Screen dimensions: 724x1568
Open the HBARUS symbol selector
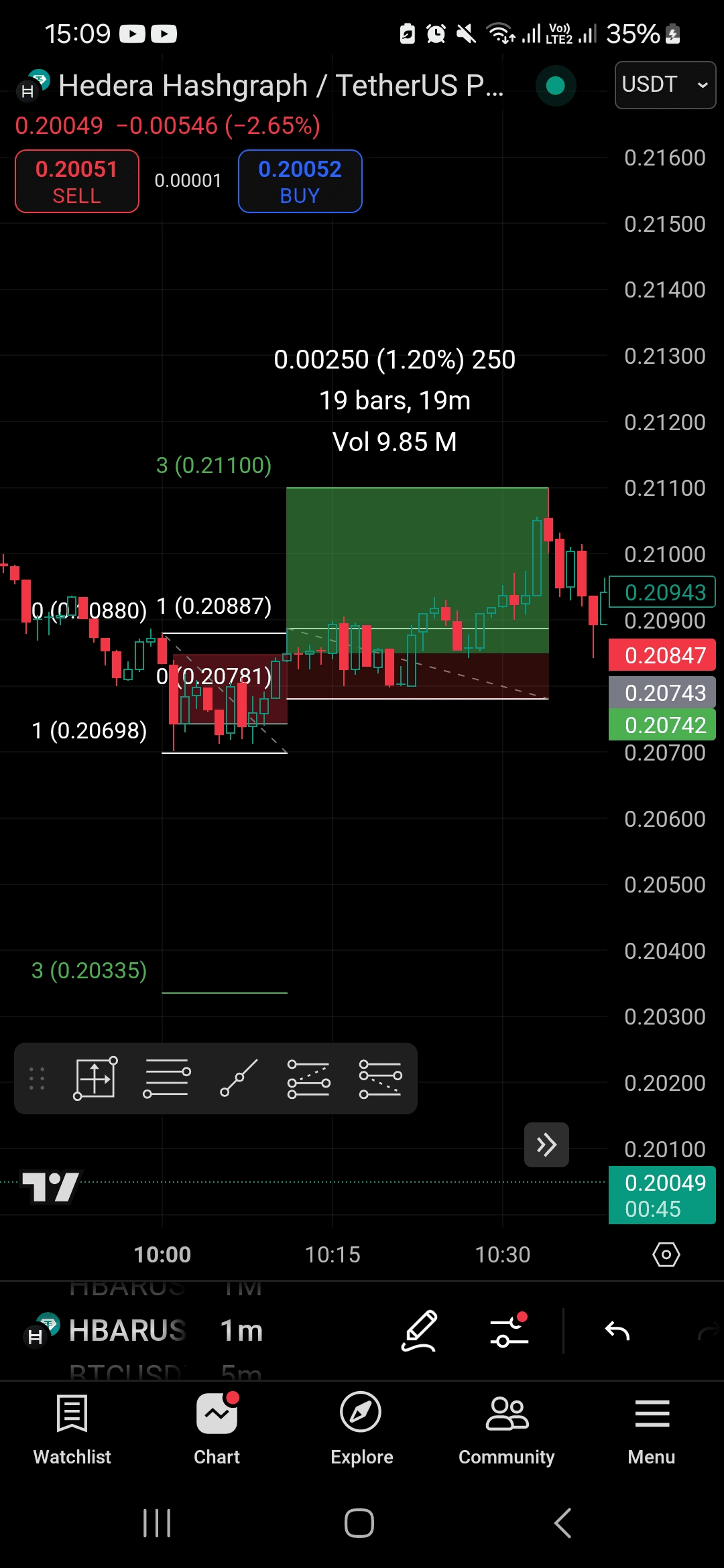[x=127, y=1330]
